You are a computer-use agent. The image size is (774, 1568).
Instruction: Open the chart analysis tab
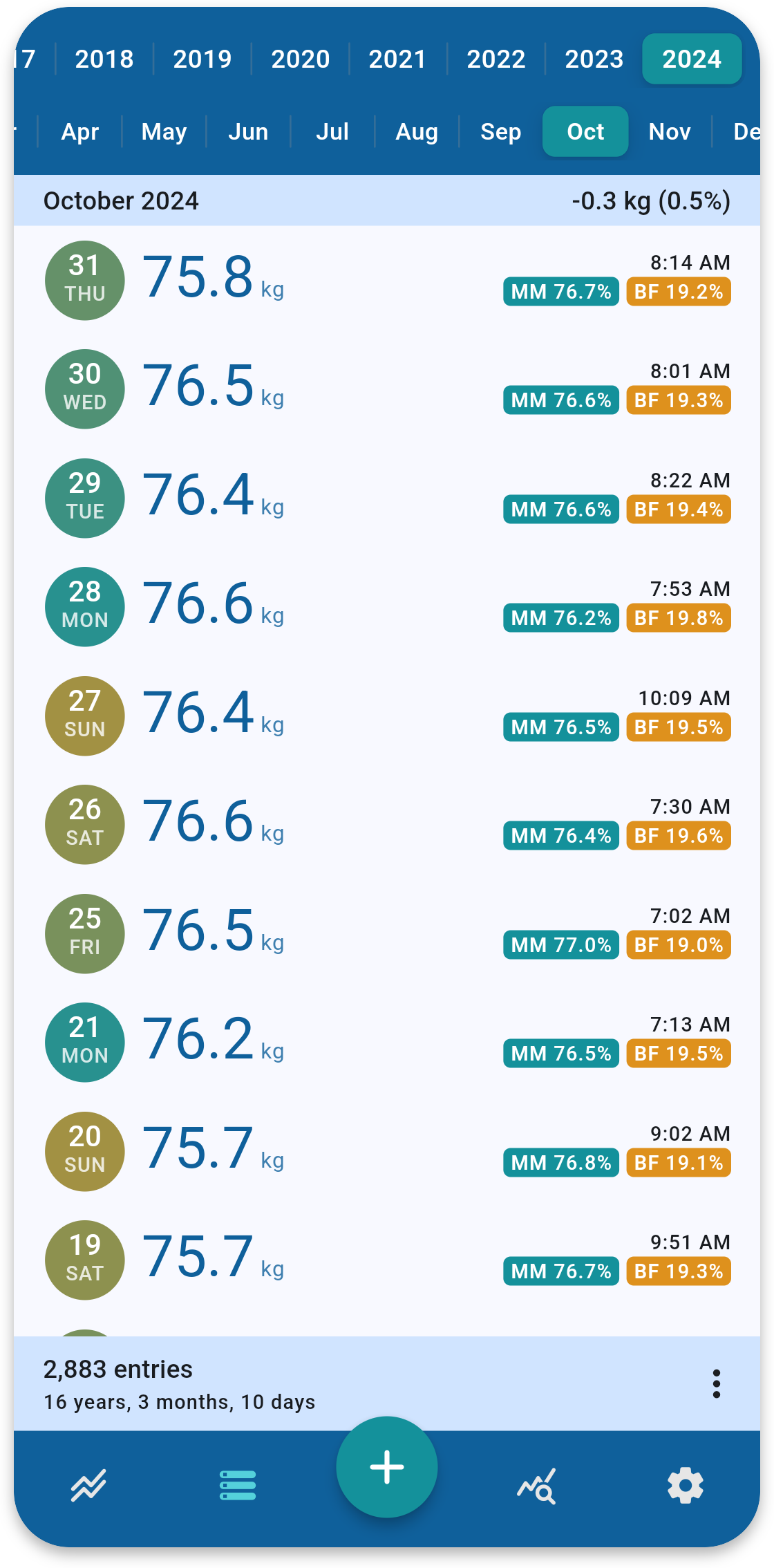click(536, 1485)
